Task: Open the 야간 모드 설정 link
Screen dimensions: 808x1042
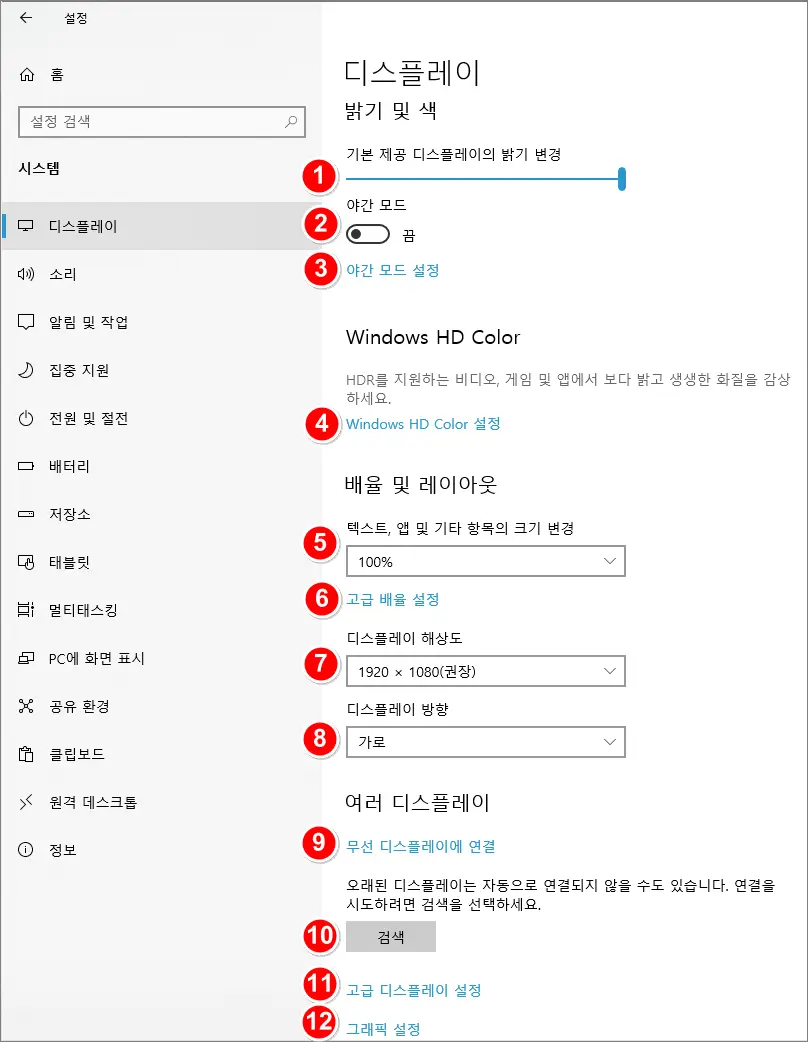Action: coord(392,270)
